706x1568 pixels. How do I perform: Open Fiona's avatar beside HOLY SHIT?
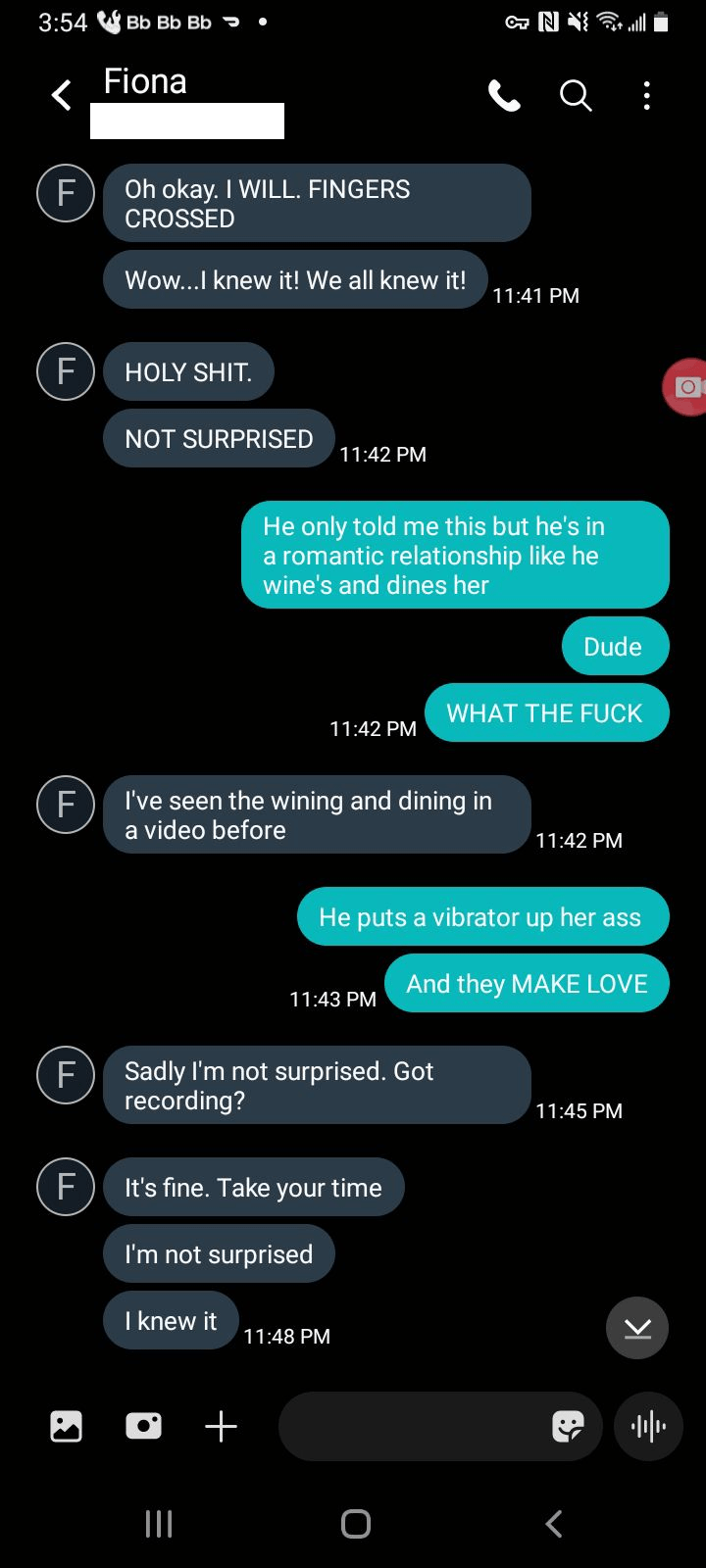pyautogui.click(x=66, y=372)
